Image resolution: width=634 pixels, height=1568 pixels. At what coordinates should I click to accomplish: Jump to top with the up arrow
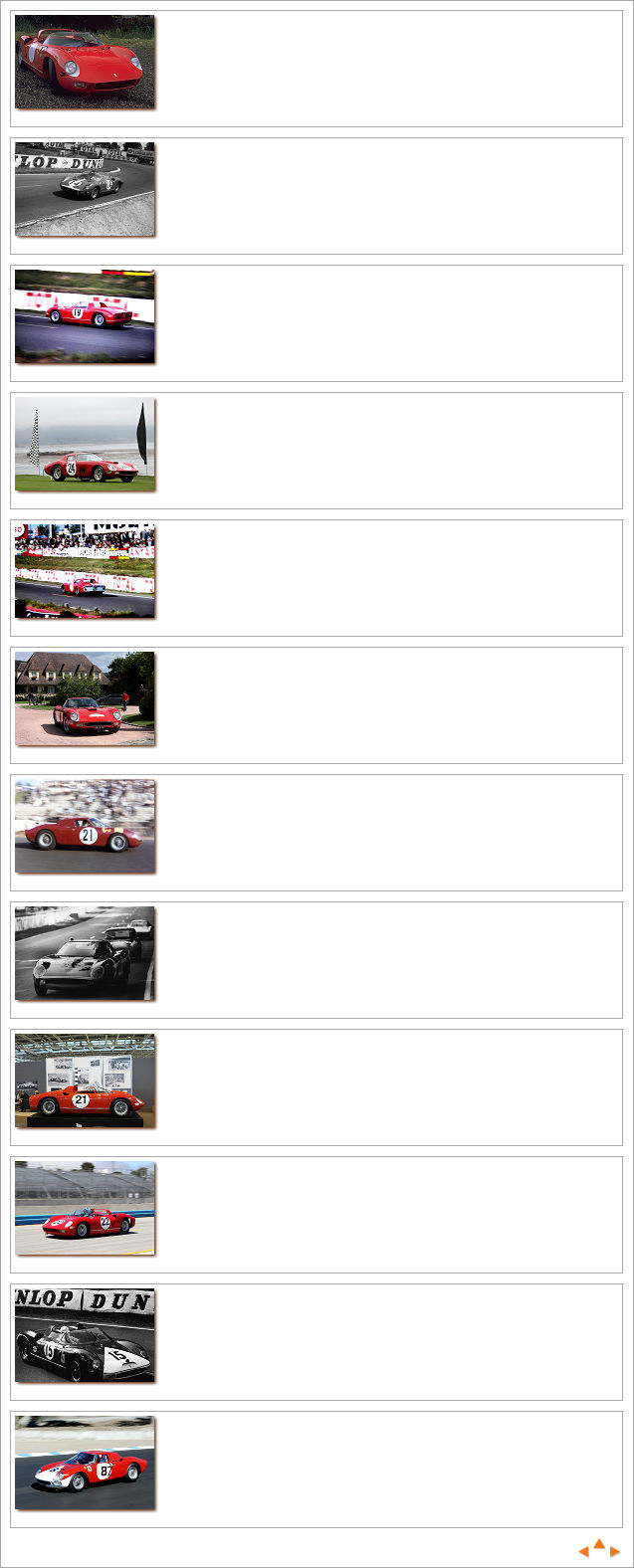(x=599, y=1544)
